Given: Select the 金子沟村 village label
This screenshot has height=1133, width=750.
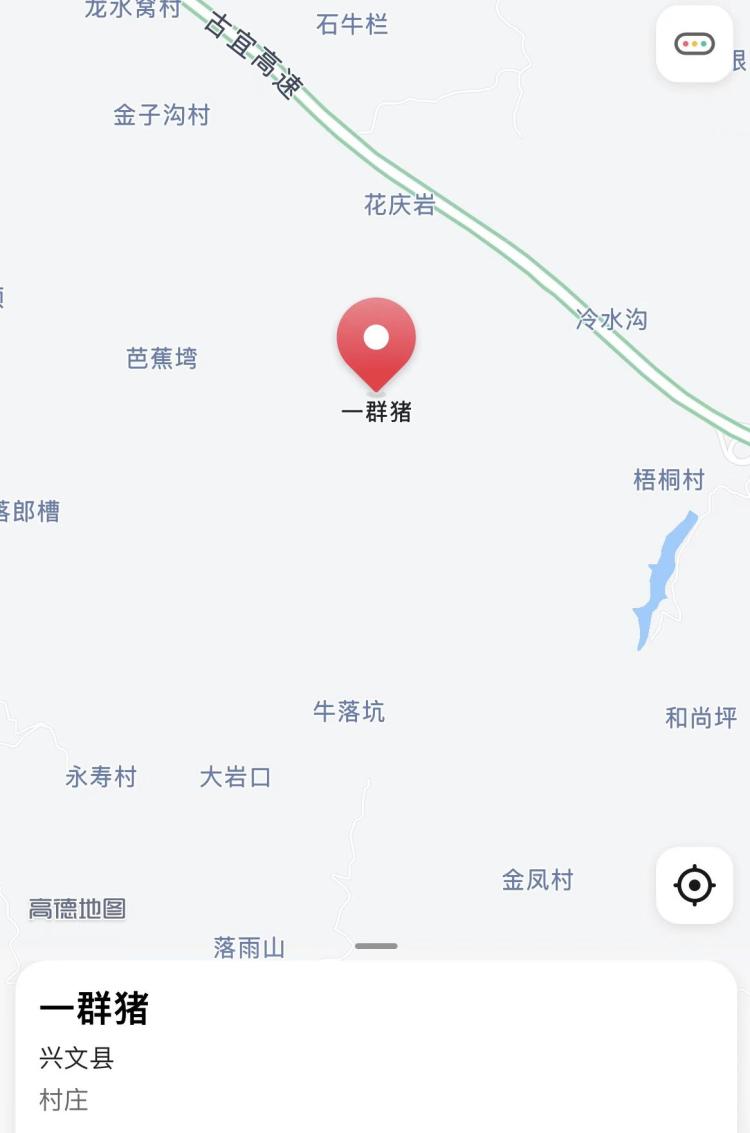Looking at the screenshot, I should click(x=161, y=115).
